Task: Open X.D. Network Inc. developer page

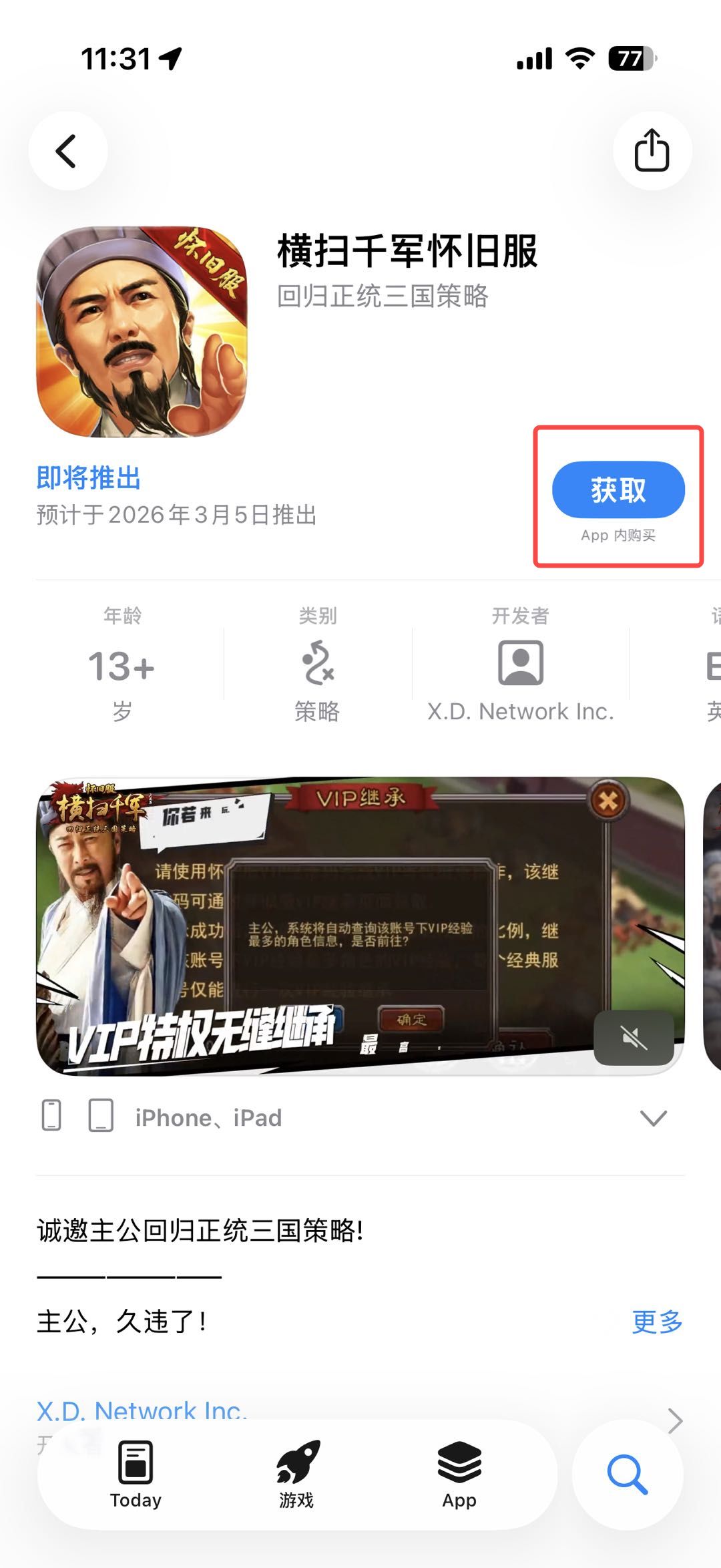Action: (141, 1411)
